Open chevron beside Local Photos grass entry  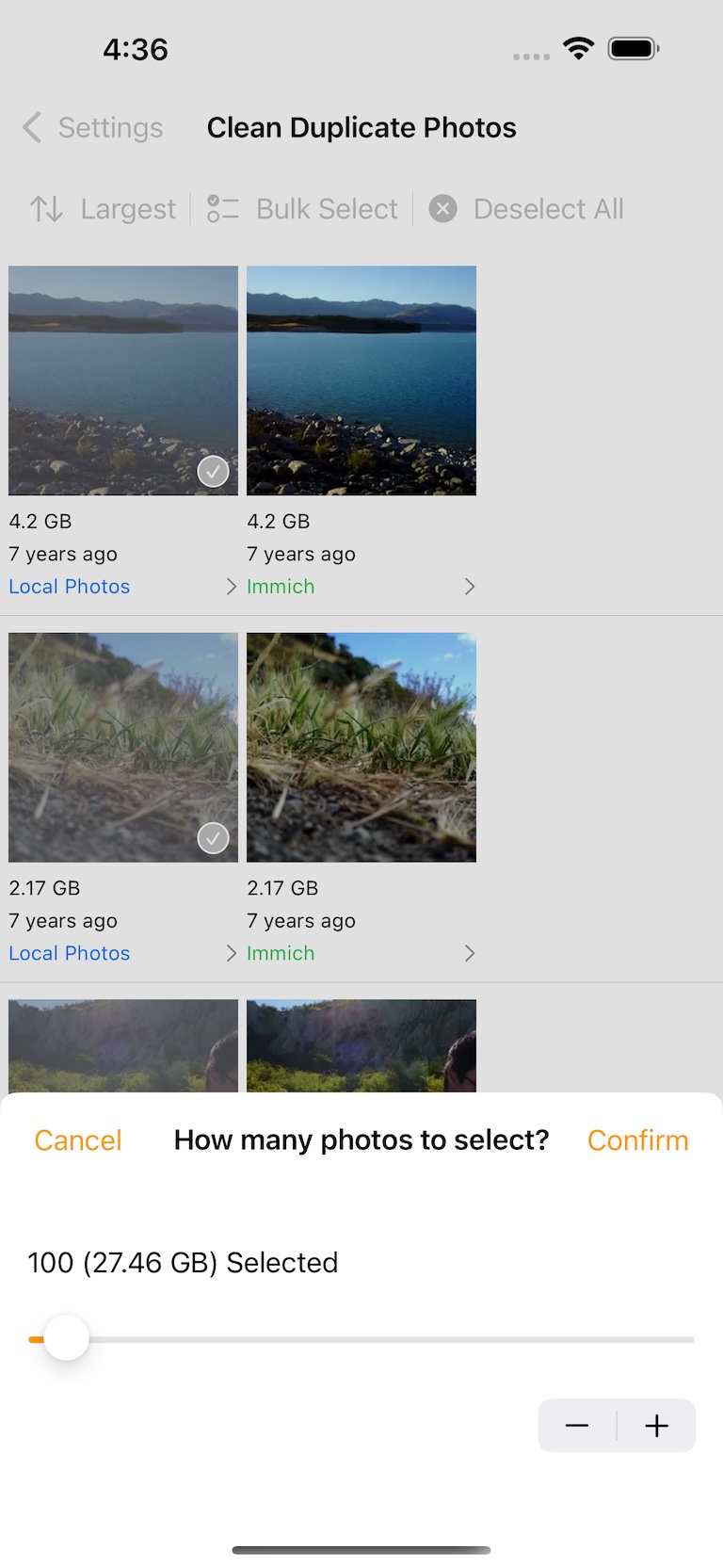pos(231,952)
